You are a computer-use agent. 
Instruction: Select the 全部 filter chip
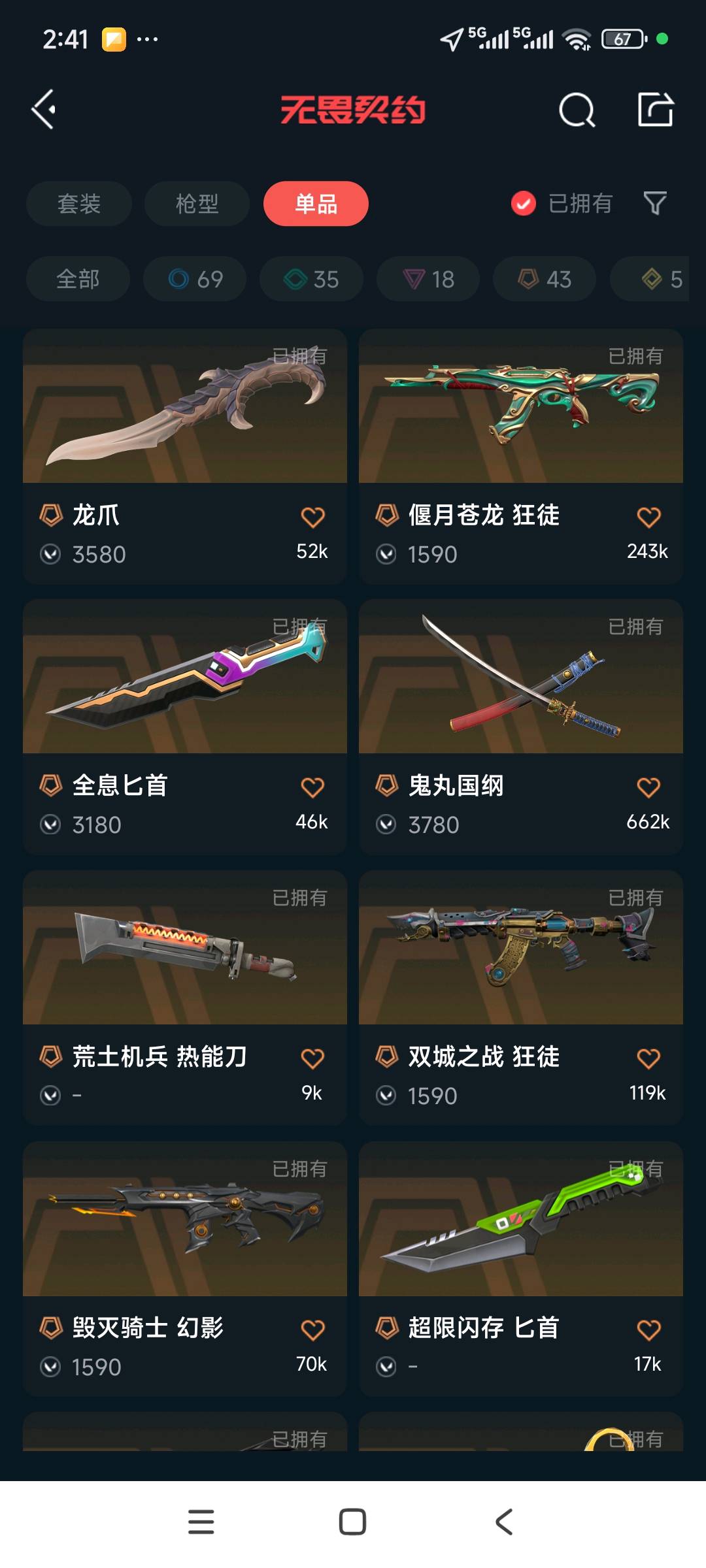click(x=78, y=279)
